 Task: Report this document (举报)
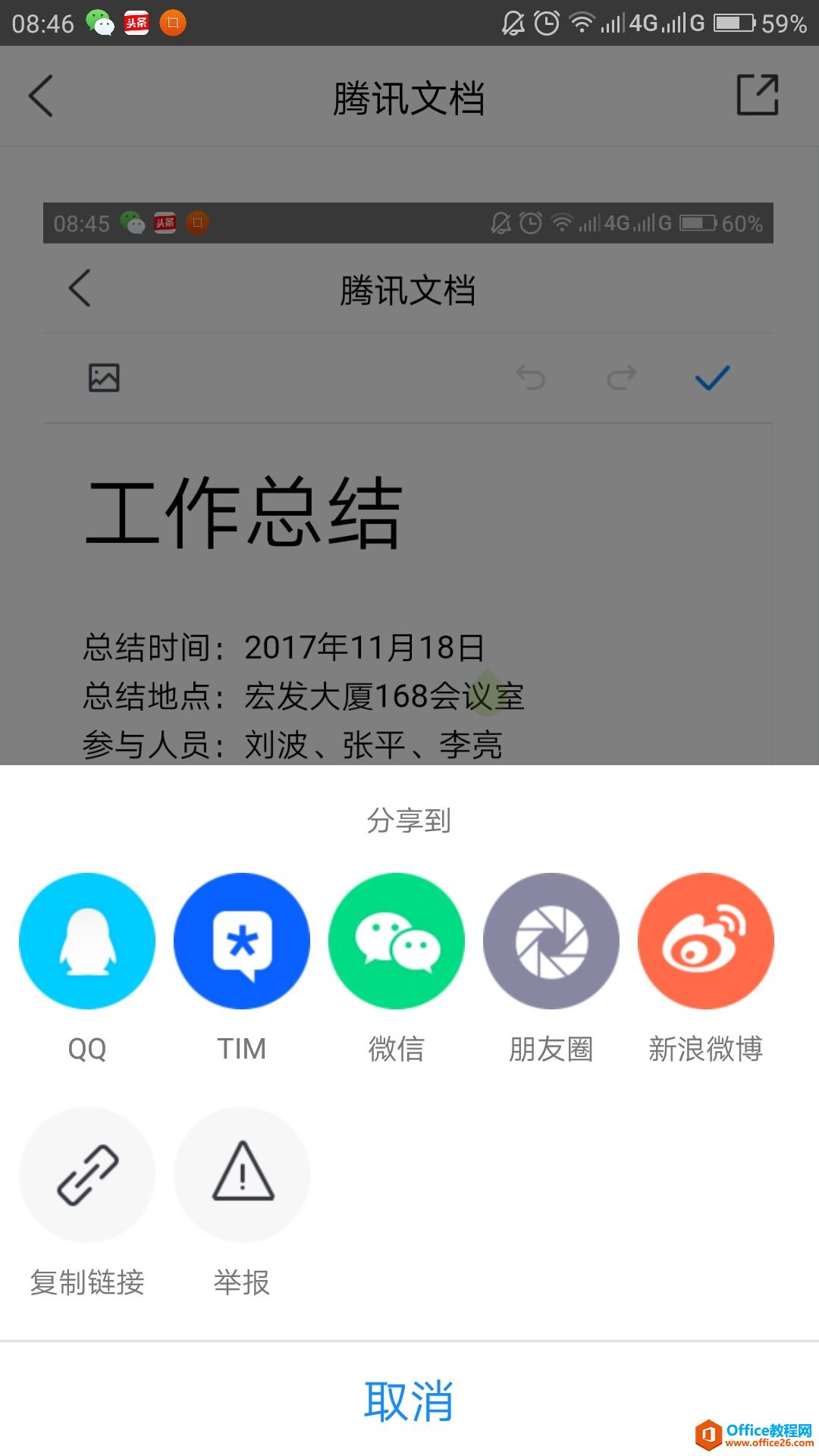(242, 1175)
